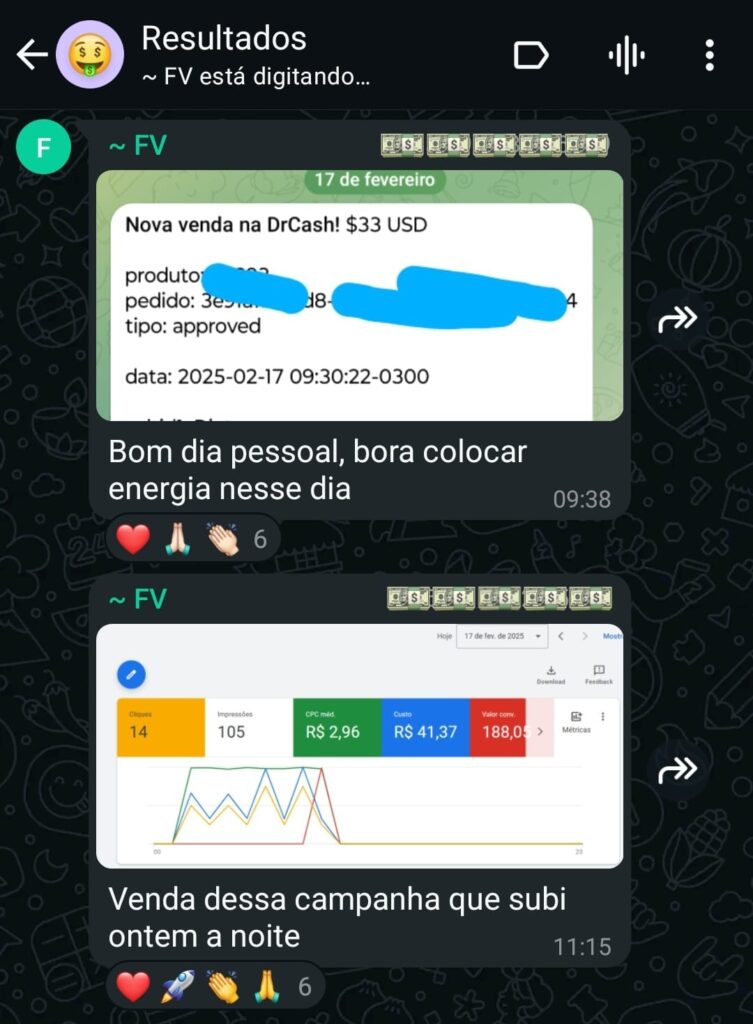Open the campaign metrics screenshot image
Viewport: 753px width, 1024px height.
pos(359,745)
